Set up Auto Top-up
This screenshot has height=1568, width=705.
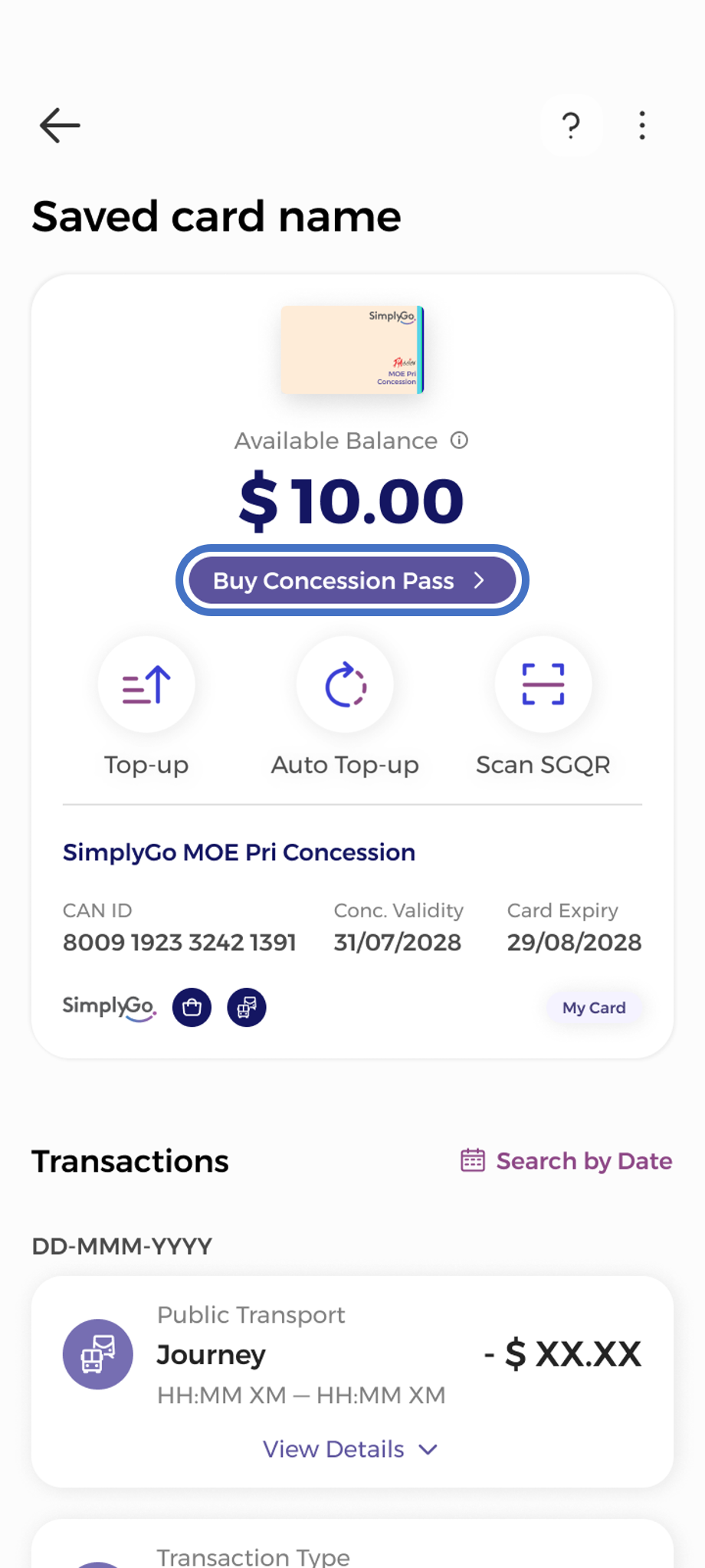(x=345, y=684)
